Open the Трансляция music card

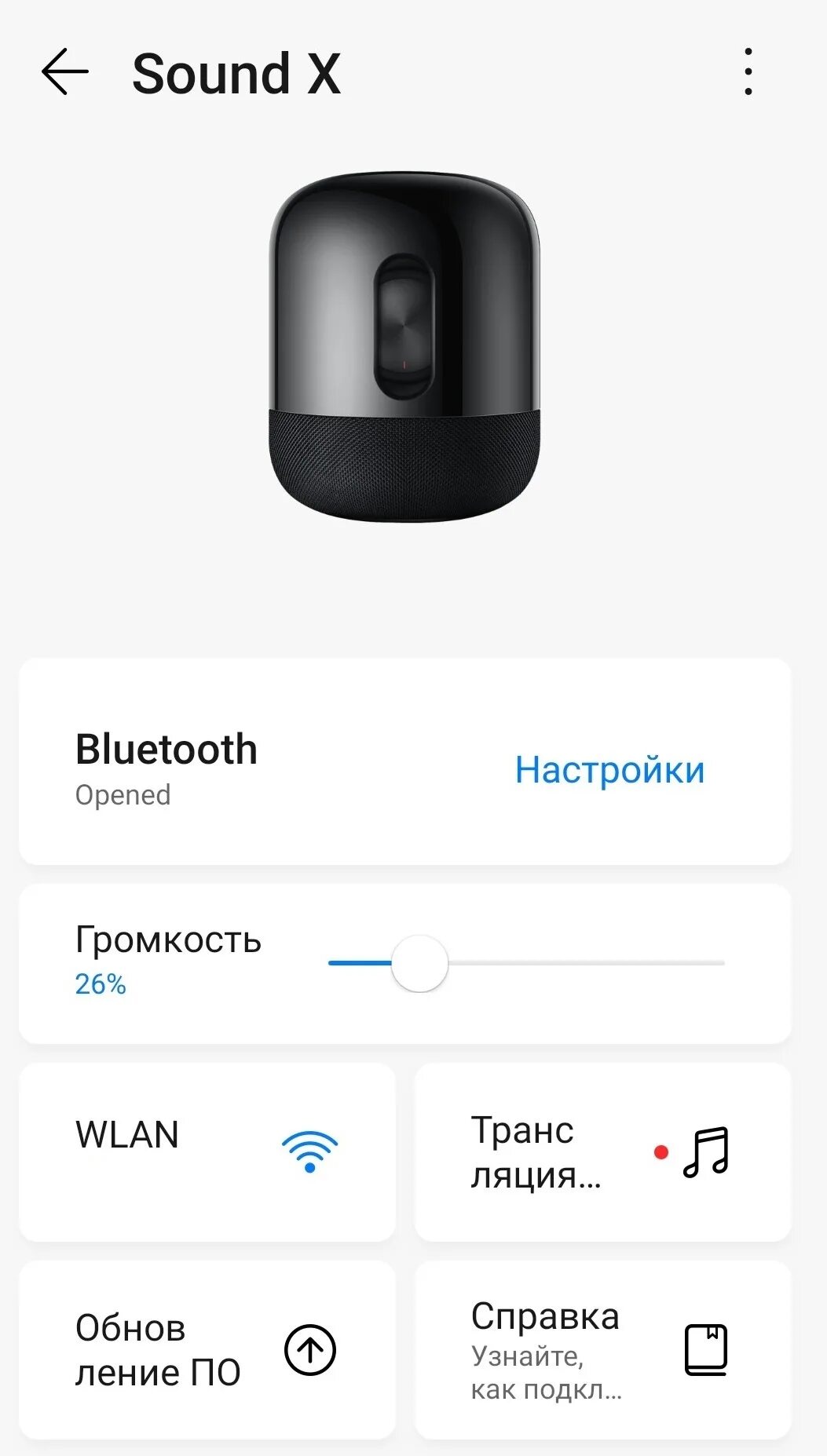[602, 1151]
